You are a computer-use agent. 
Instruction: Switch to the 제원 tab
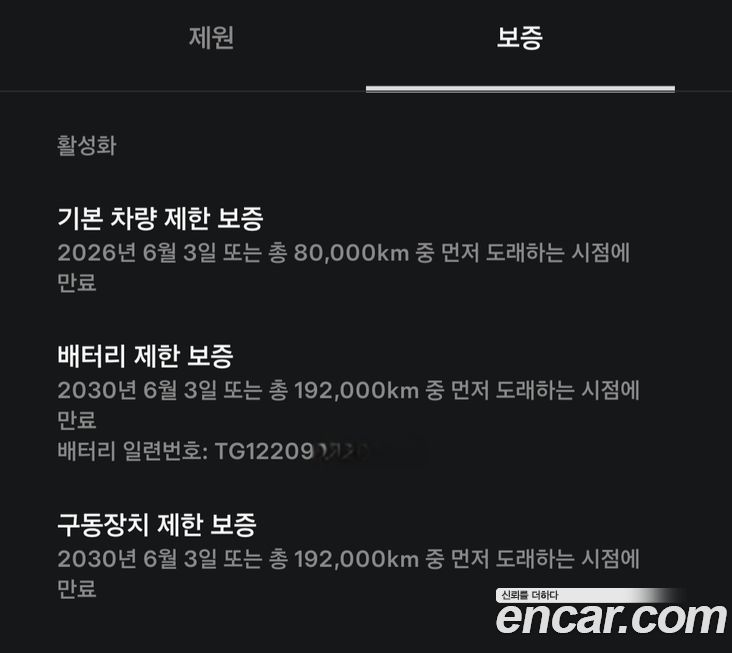click(211, 39)
